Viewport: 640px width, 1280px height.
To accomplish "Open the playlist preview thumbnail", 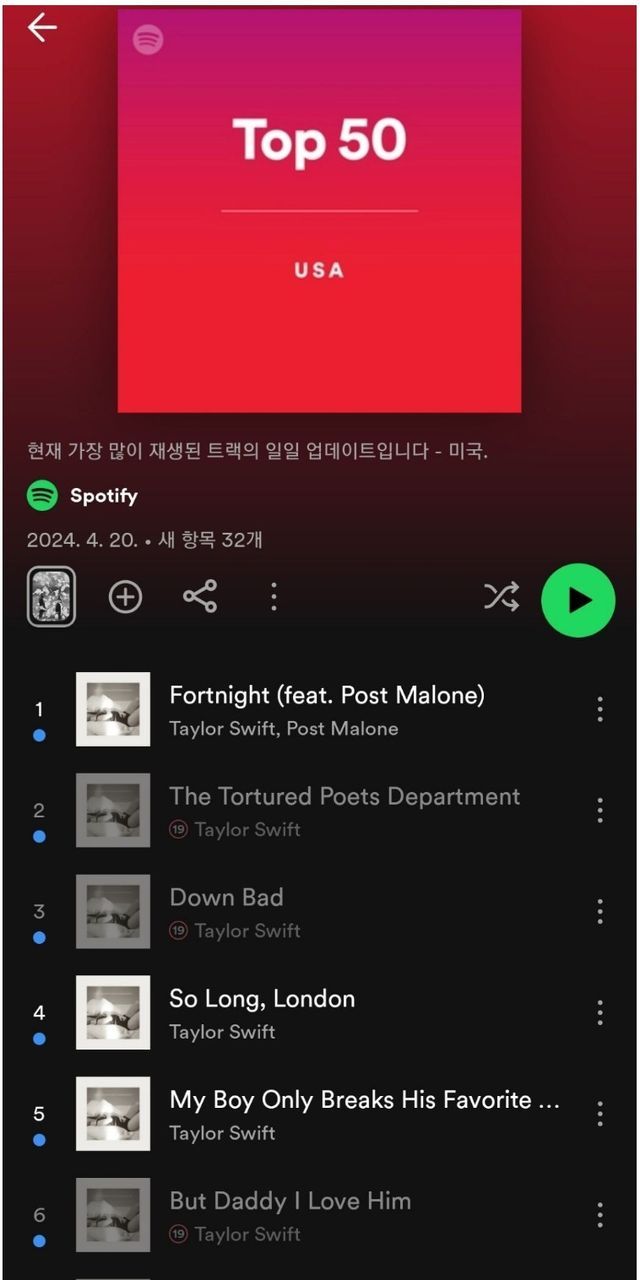I will coord(51,597).
